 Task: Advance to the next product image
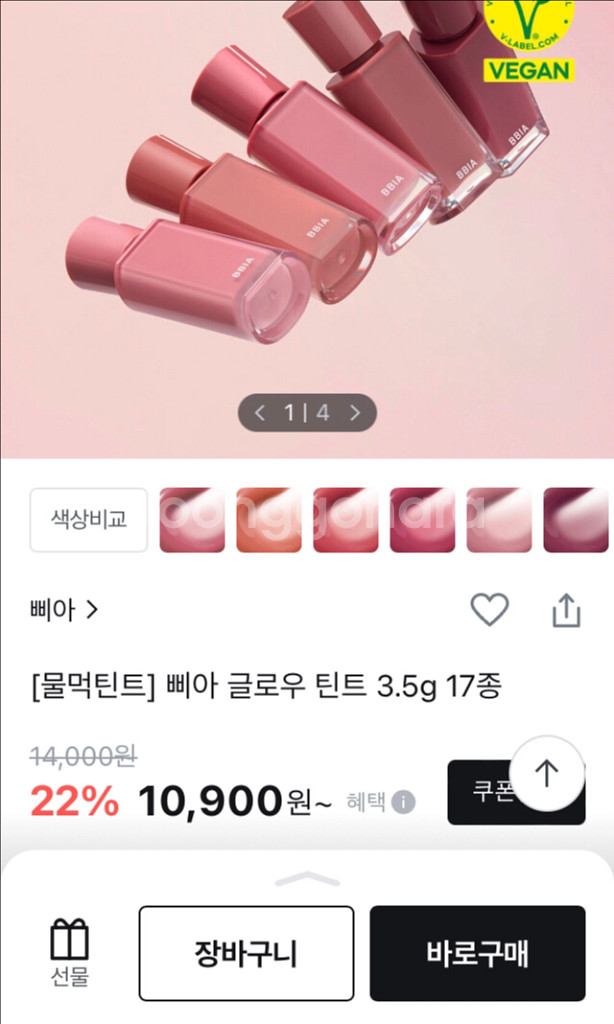[355, 413]
